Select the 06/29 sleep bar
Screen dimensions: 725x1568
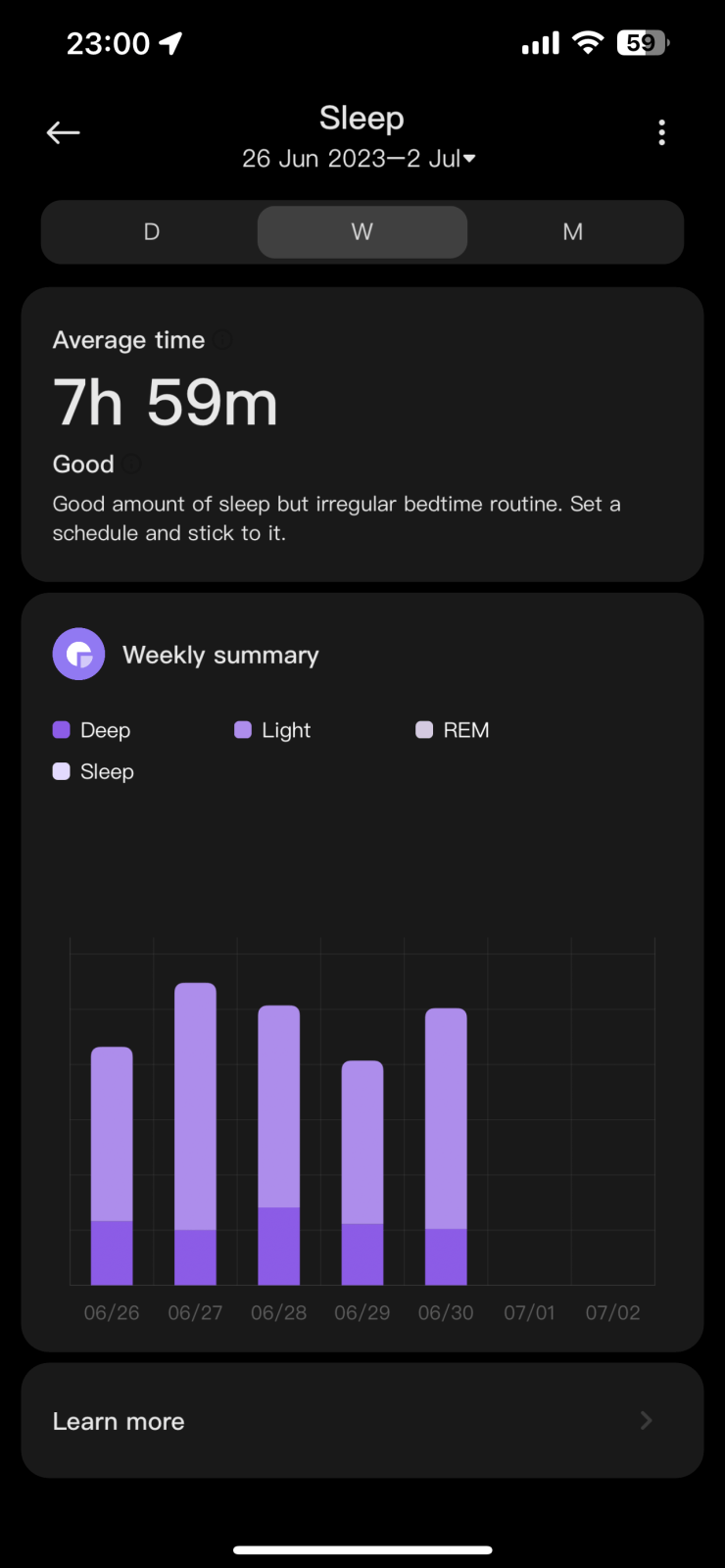click(362, 1172)
